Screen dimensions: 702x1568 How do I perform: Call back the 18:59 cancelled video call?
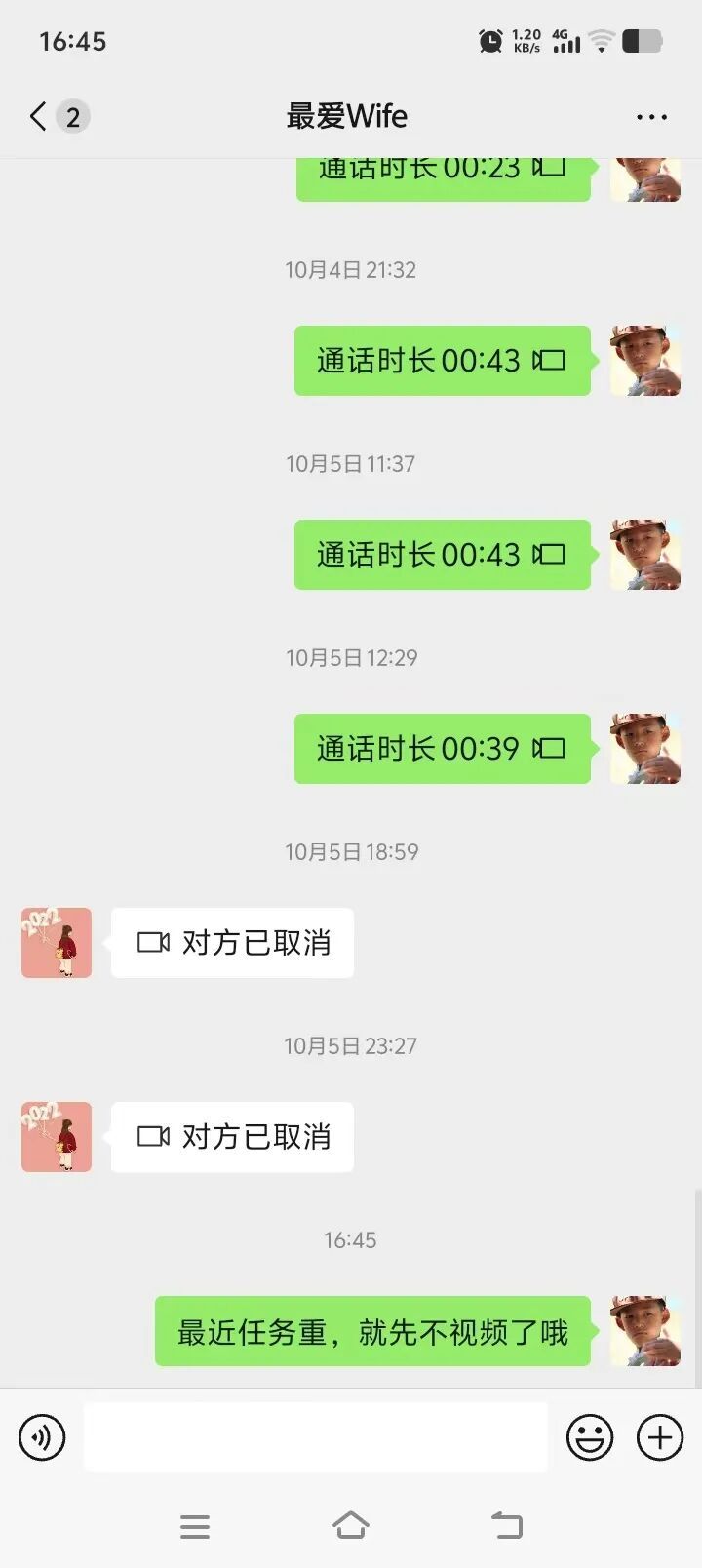pyautogui.click(x=232, y=943)
